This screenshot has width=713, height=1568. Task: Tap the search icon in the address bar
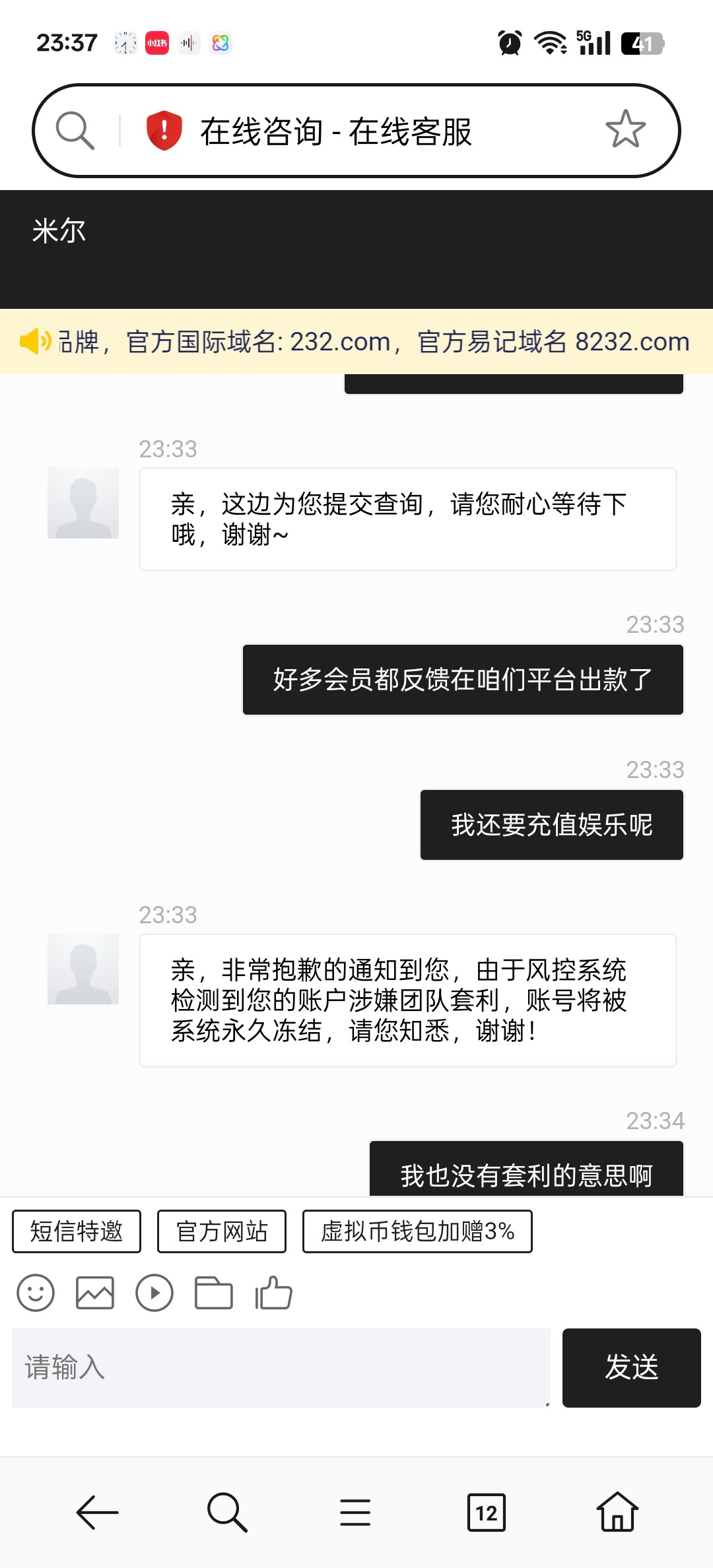75,131
